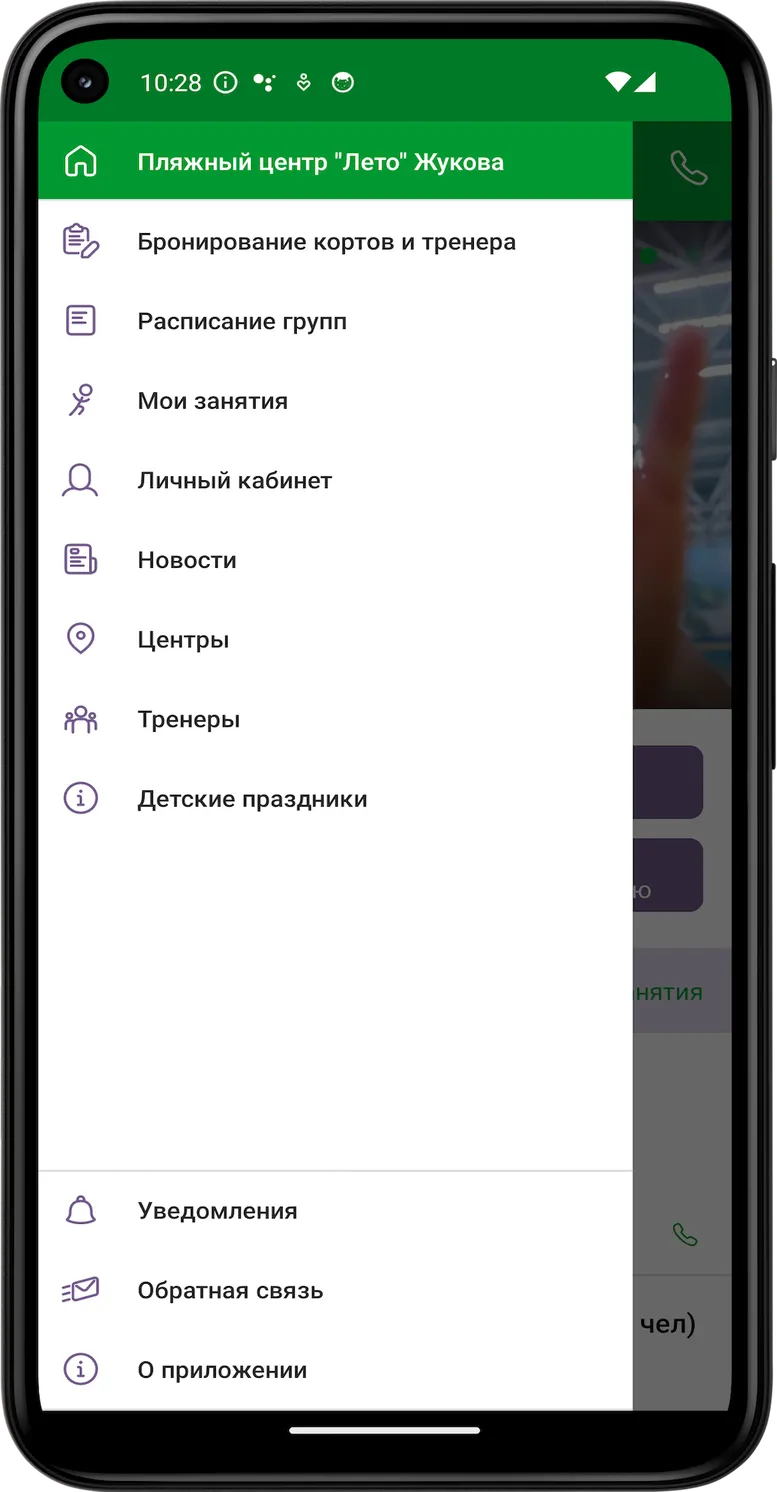Select Новости in the drawer
The width and height of the screenshot is (777, 1492).
point(335,560)
